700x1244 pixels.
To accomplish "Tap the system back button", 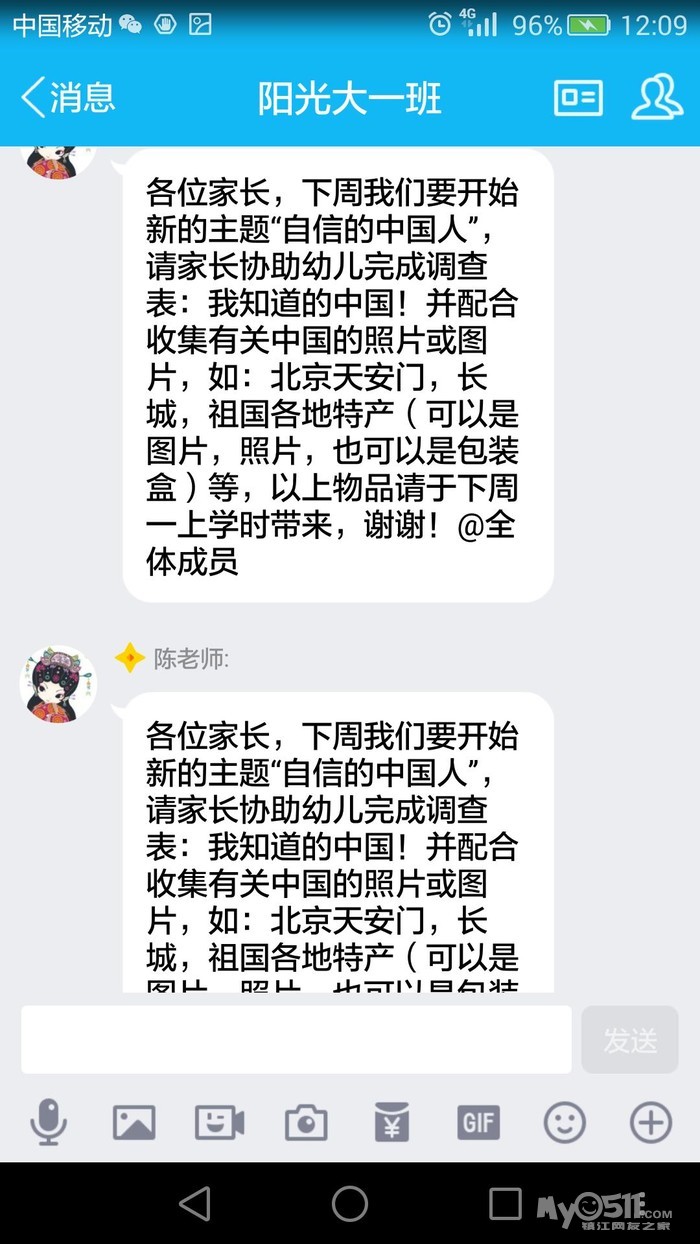I will tap(195, 1203).
